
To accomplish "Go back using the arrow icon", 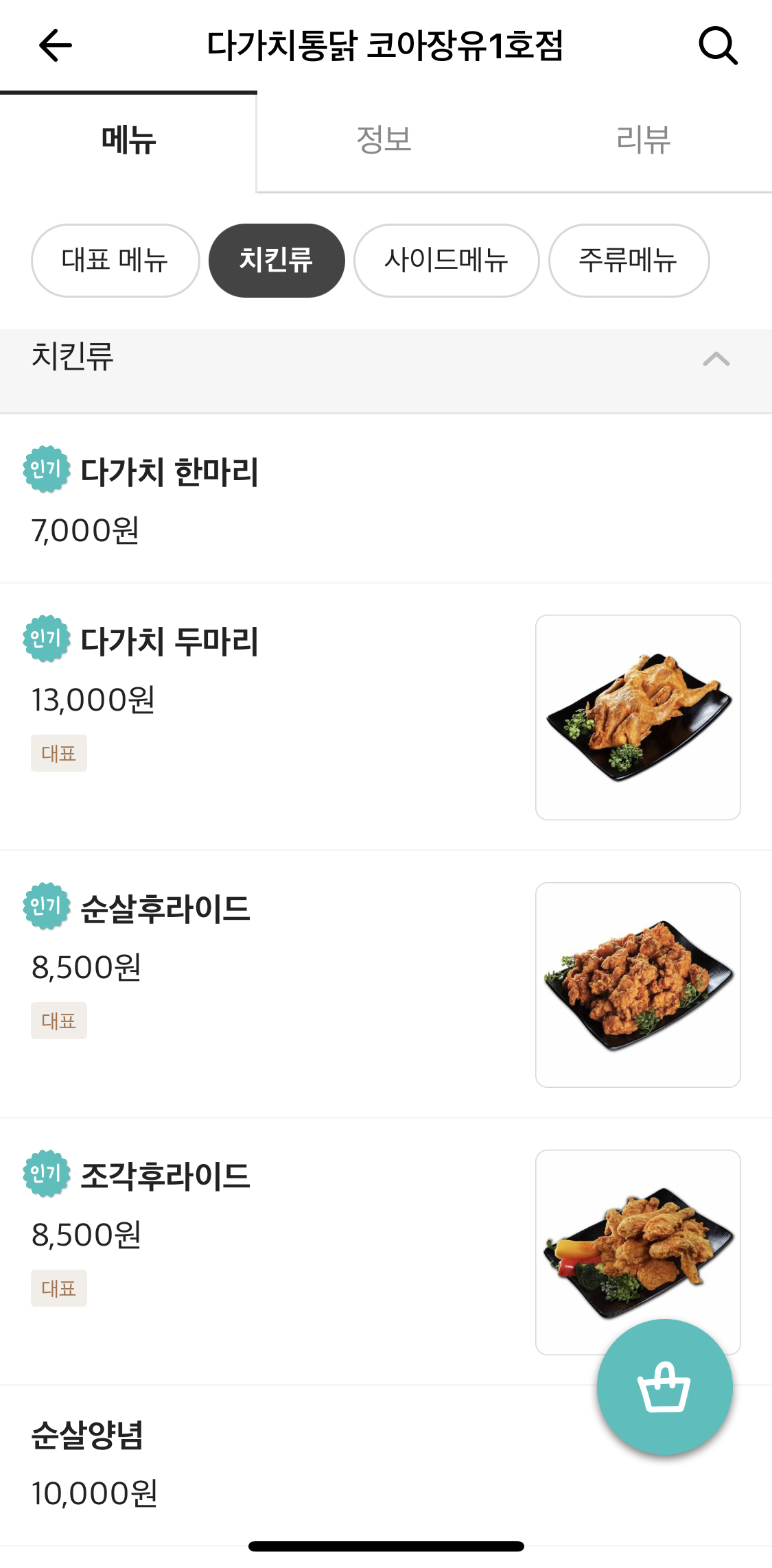I will point(56,46).
